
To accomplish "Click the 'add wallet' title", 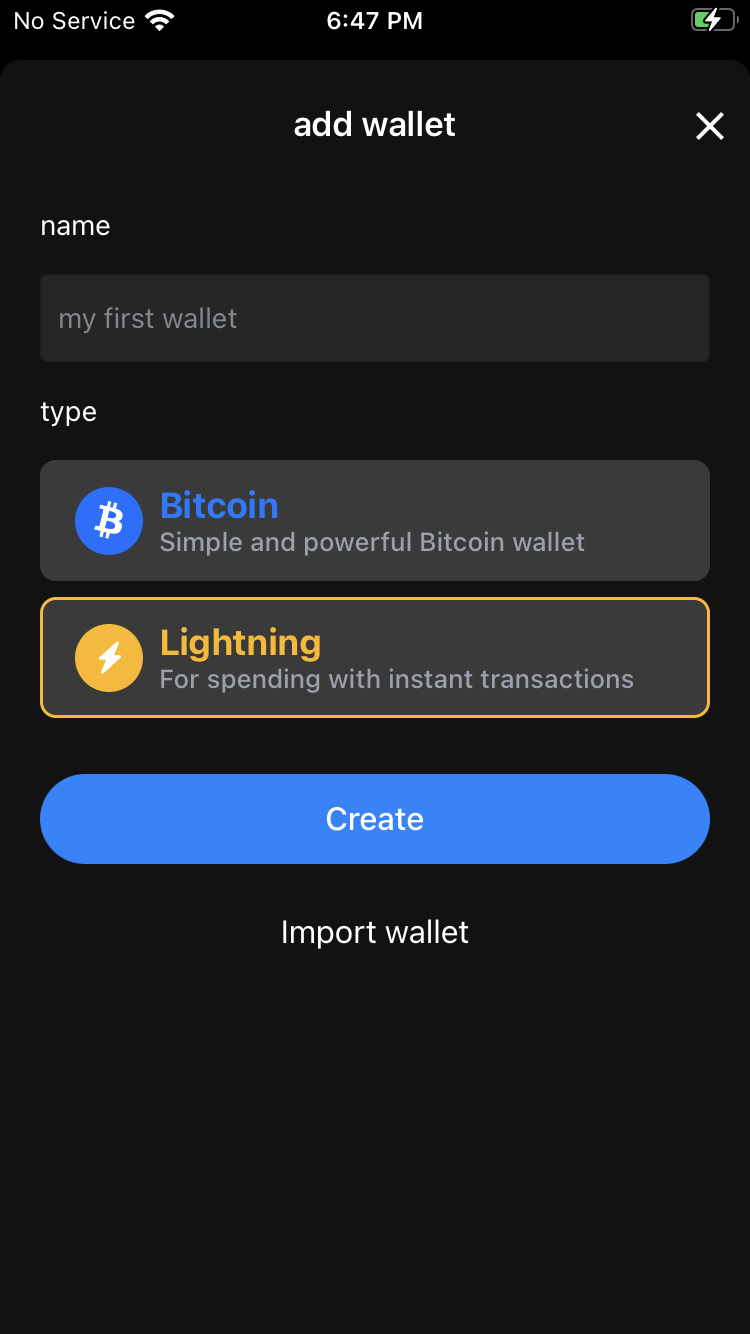I will click(375, 124).
